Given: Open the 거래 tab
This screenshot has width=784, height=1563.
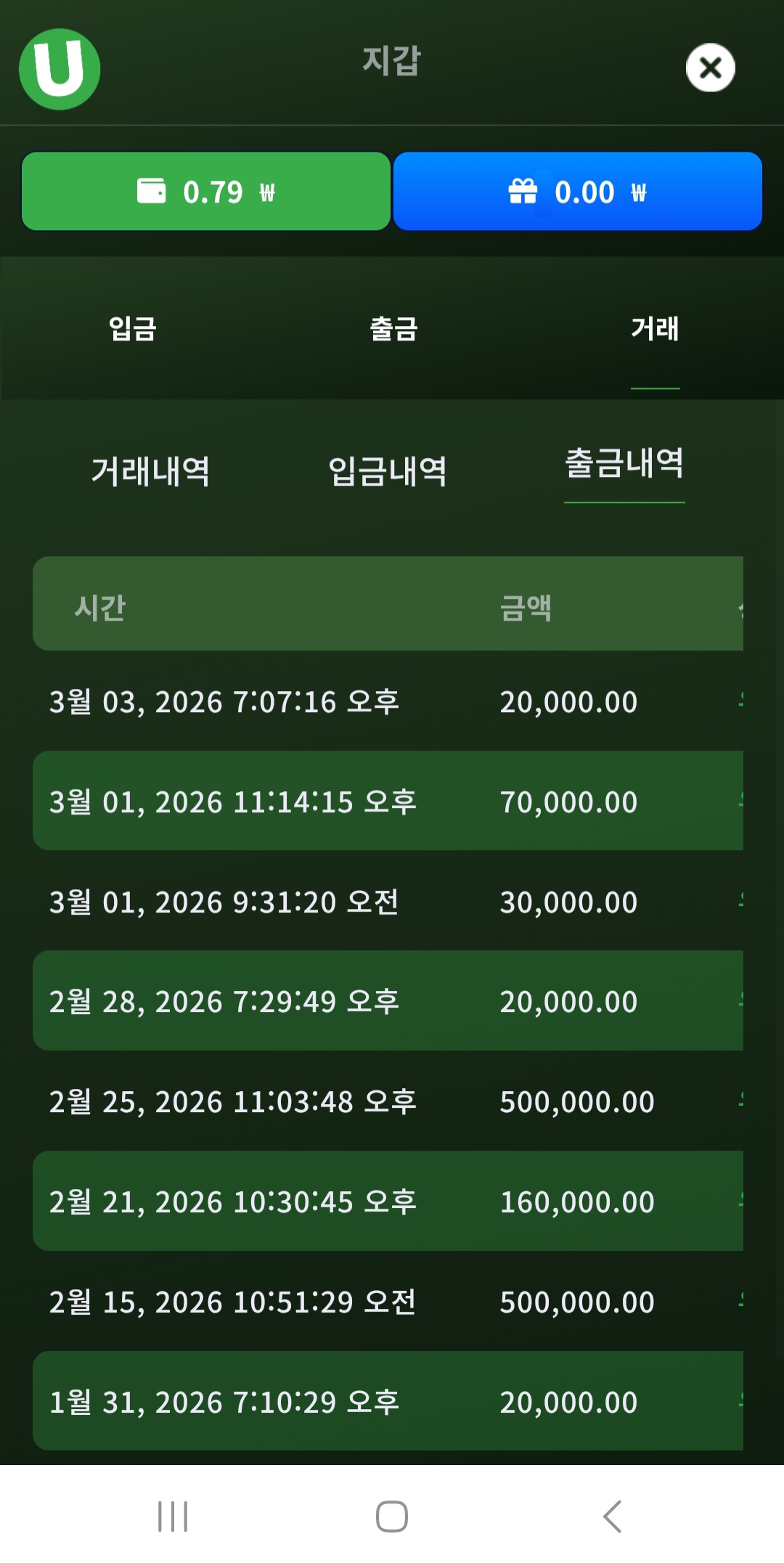Looking at the screenshot, I should [x=655, y=329].
